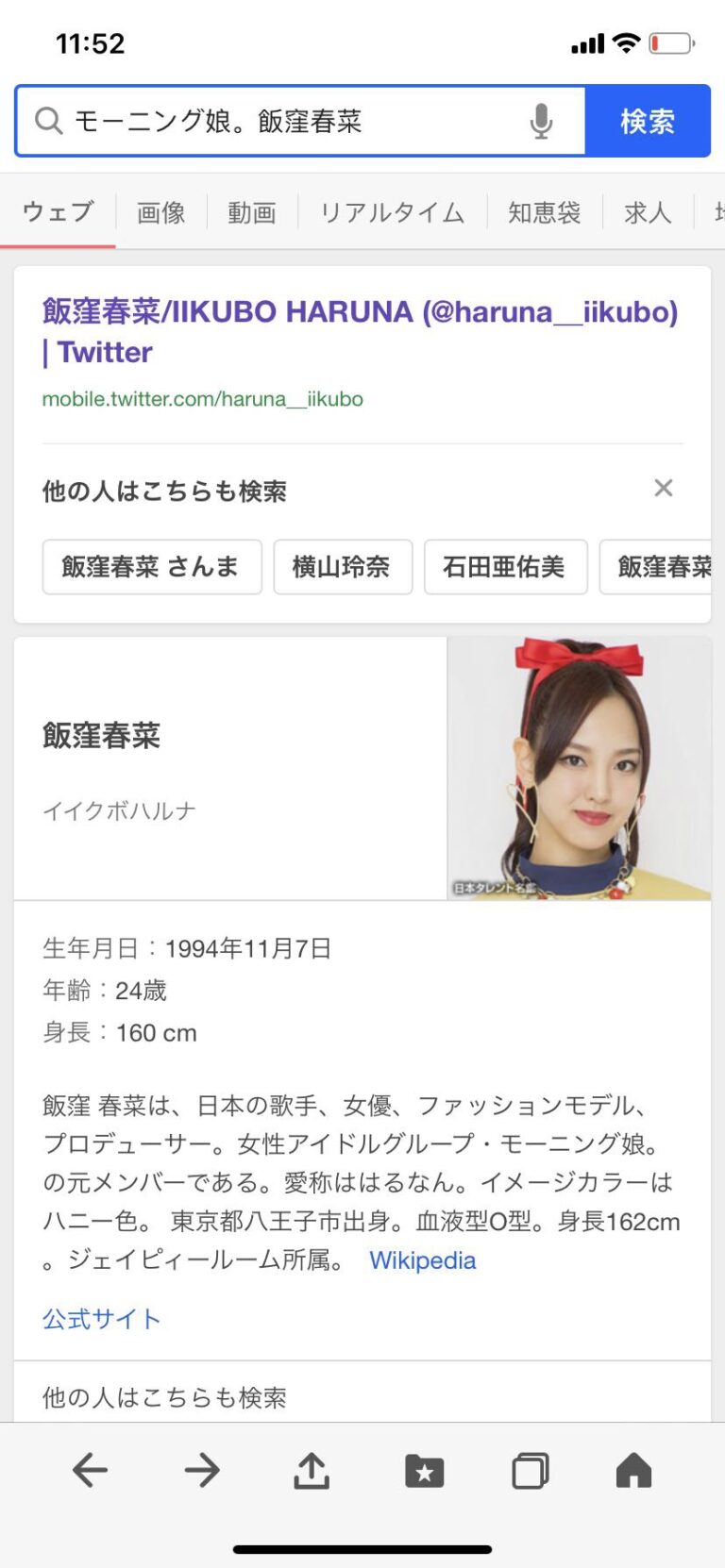The width and height of the screenshot is (725, 1568).
Task: Open bookmarks via the star icon
Action: pyautogui.click(x=424, y=1469)
